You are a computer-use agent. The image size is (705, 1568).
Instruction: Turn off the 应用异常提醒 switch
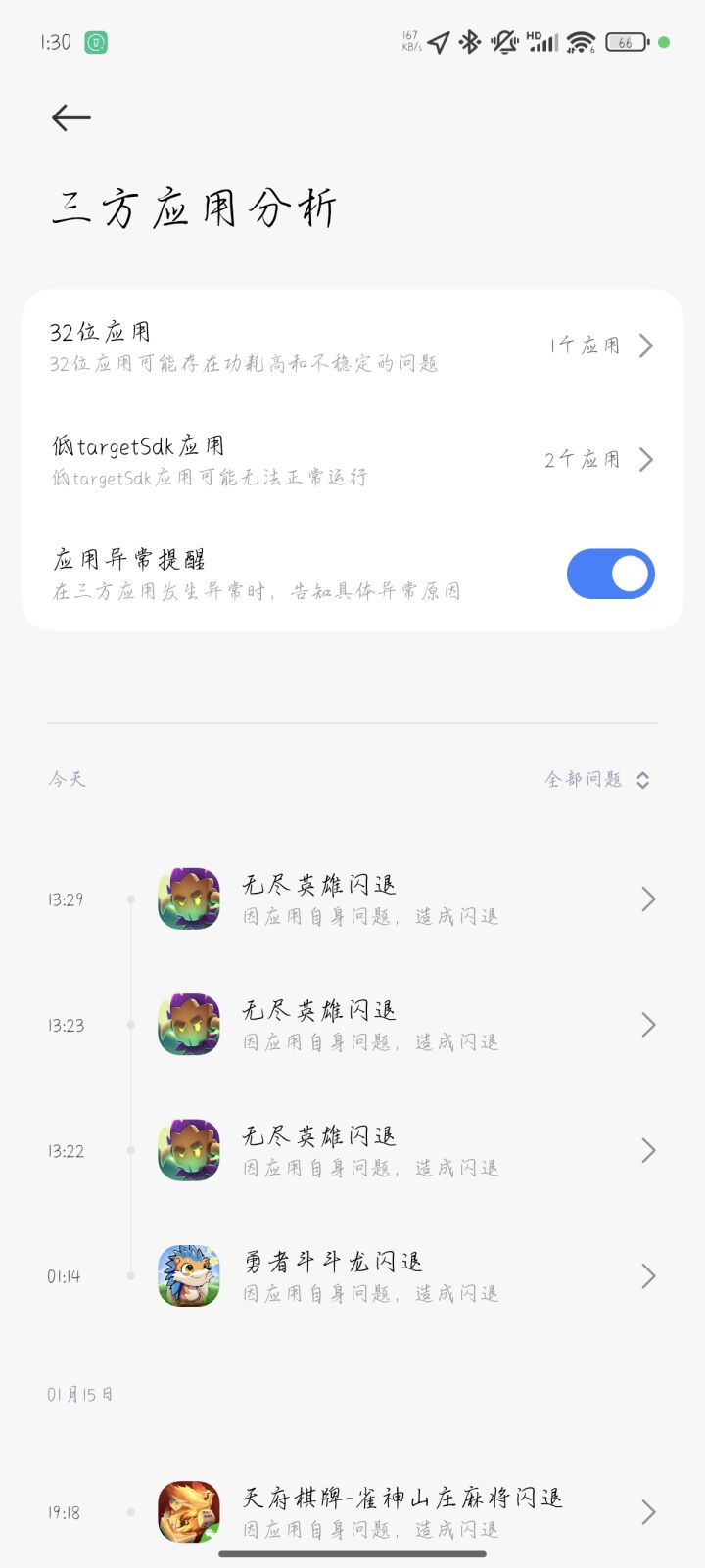(610, 574)
